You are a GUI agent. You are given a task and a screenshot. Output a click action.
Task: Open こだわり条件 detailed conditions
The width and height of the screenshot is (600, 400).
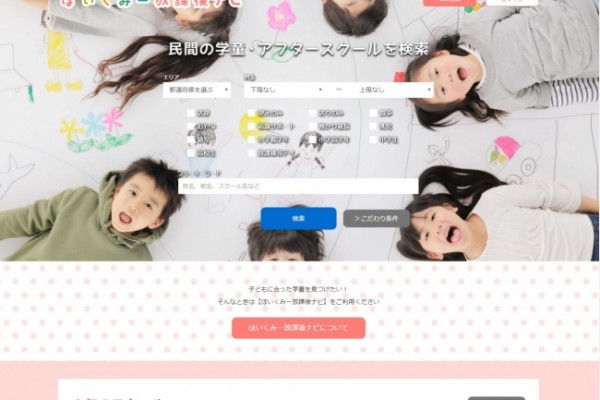coord(376,218)
